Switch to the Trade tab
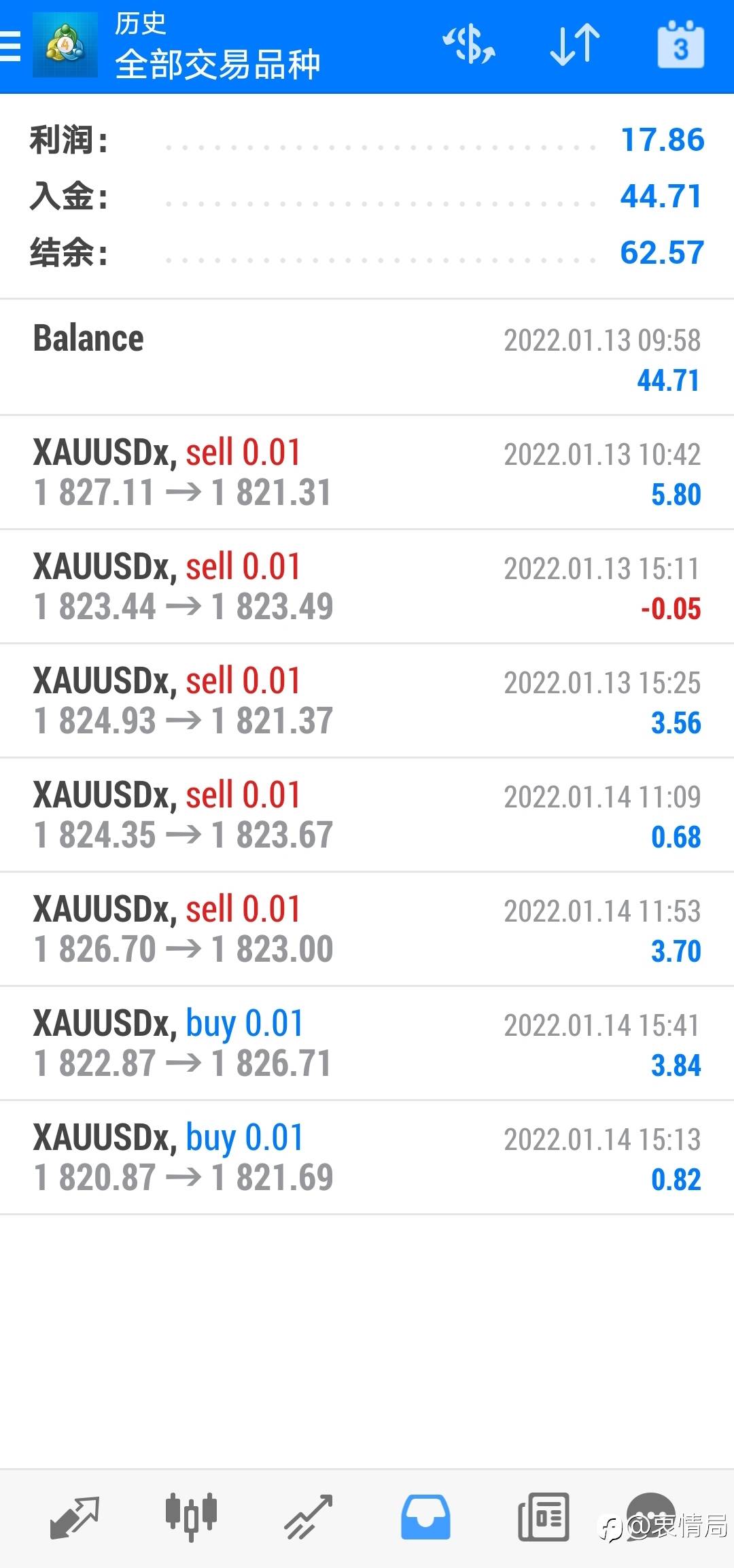The image size is (734, 1568). click(x=309, y=1517)
